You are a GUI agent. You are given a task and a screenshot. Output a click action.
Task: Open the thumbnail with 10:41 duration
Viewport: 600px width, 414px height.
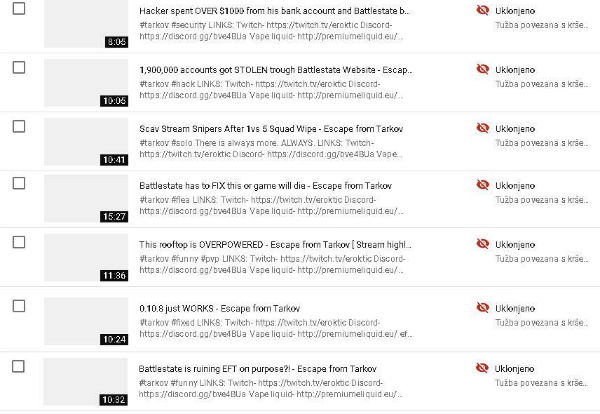(x=86, y=142)
